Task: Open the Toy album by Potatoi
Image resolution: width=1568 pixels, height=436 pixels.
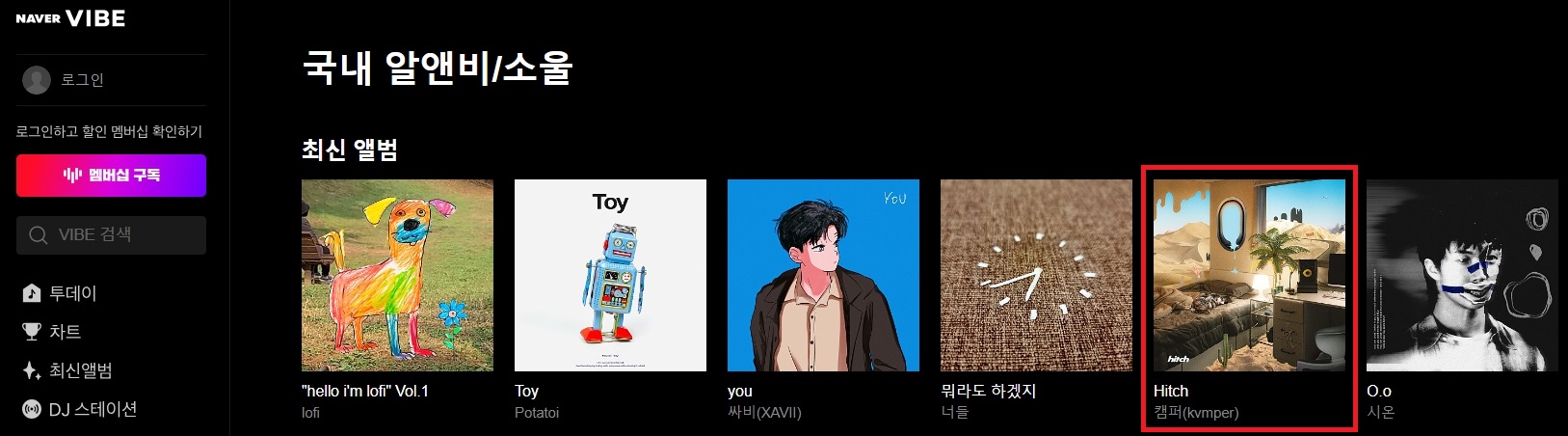Action: 610,275
